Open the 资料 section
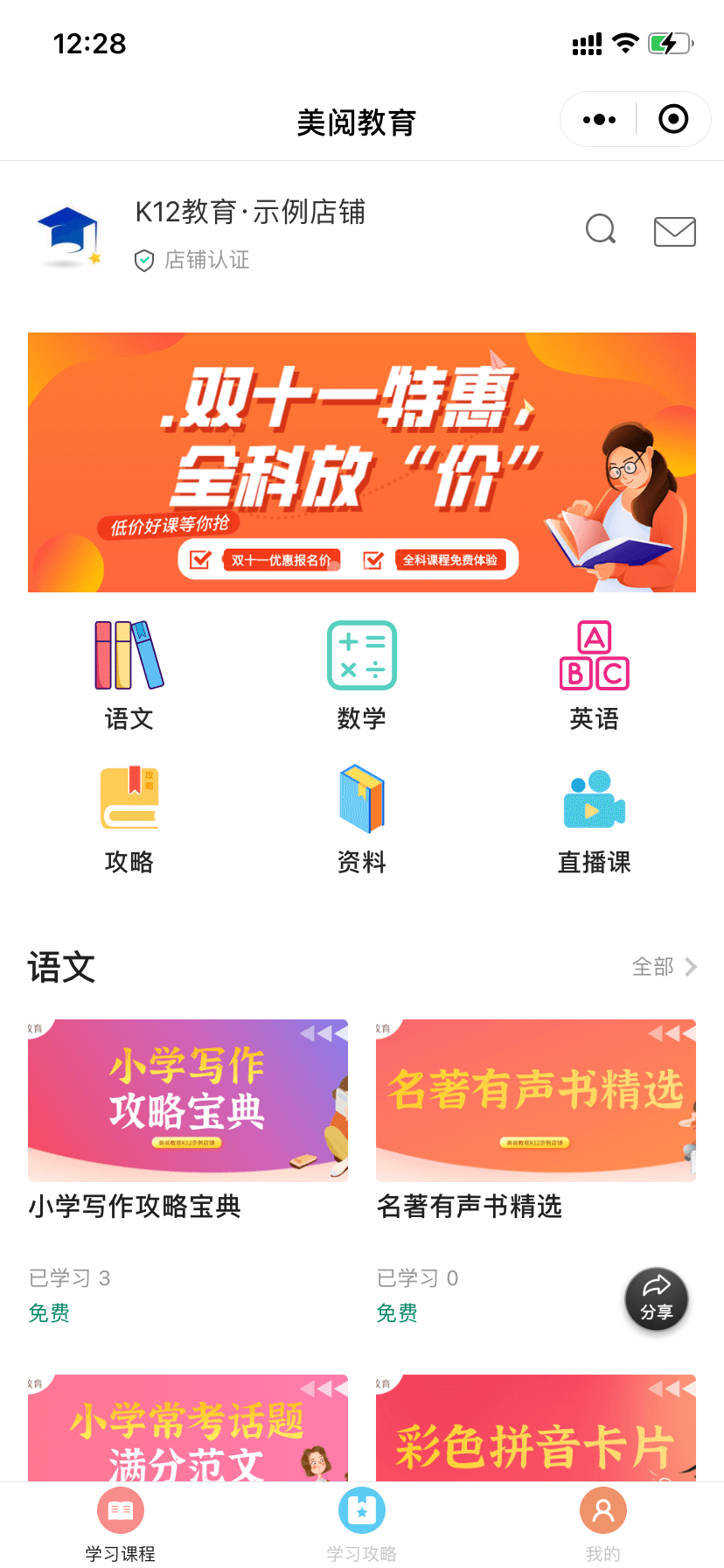 click(362, 819)
